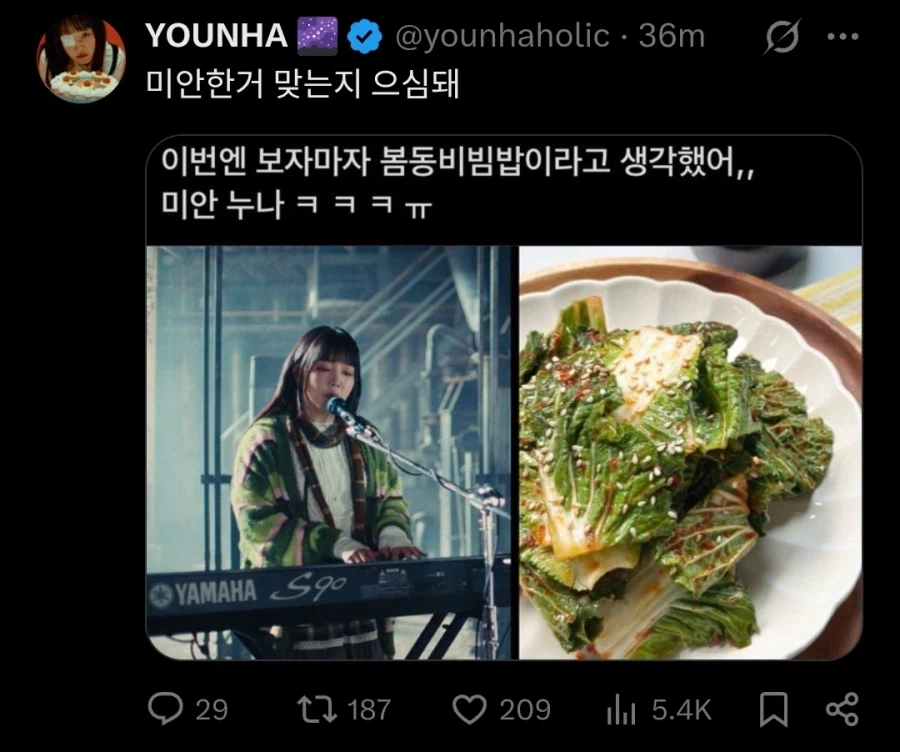Open the @younhaholic profile handle
The width and height of the screenshot is (900, 752).
click(x=502, y=37)
